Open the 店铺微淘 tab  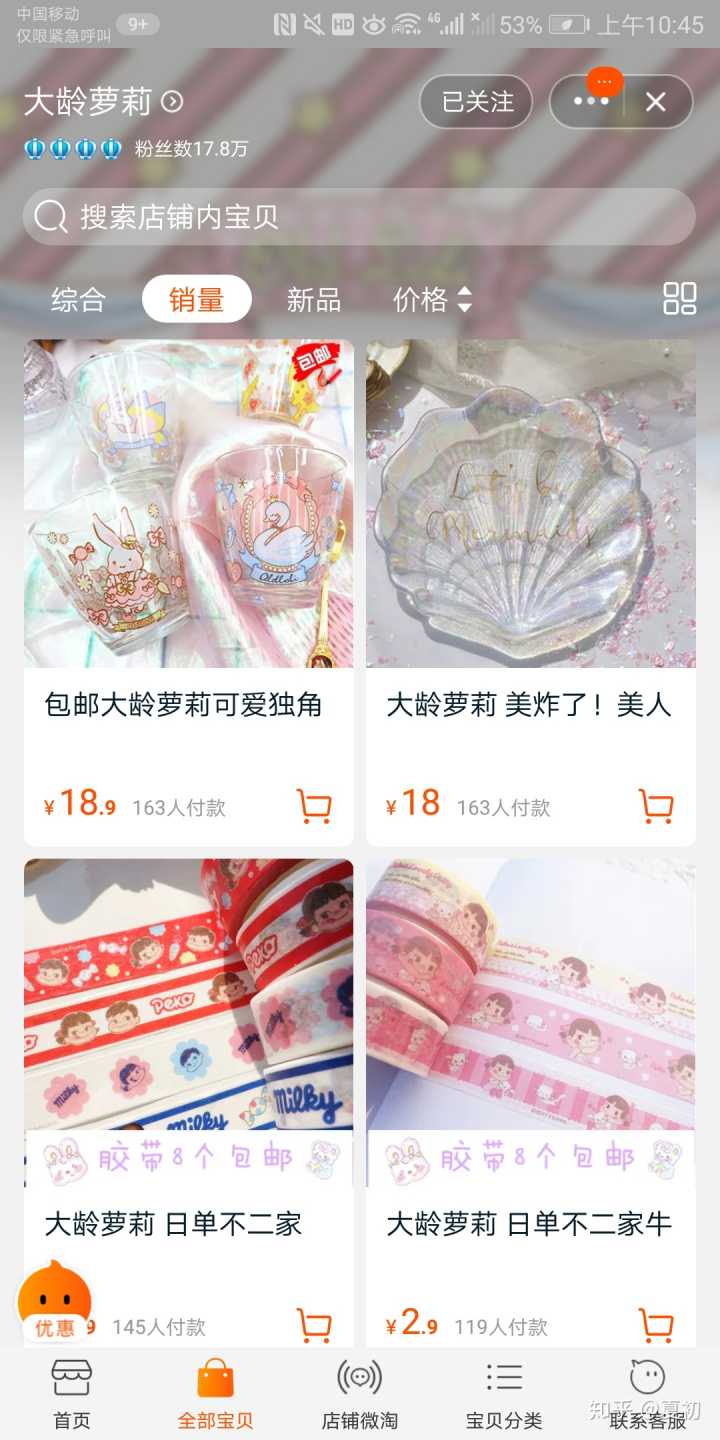tap(359, 1394)
